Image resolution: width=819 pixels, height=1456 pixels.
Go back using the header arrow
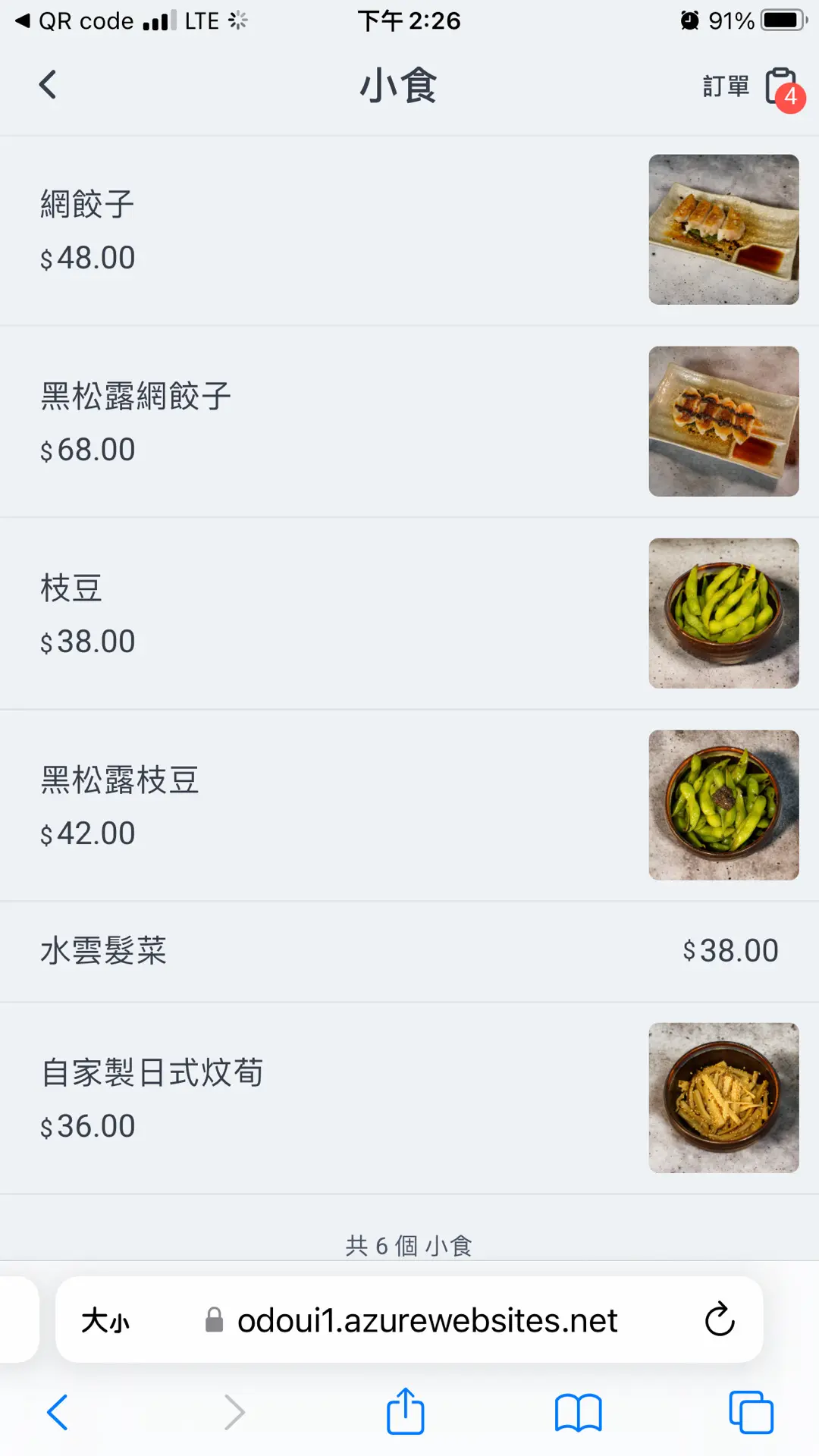click(x=48, y=85)
